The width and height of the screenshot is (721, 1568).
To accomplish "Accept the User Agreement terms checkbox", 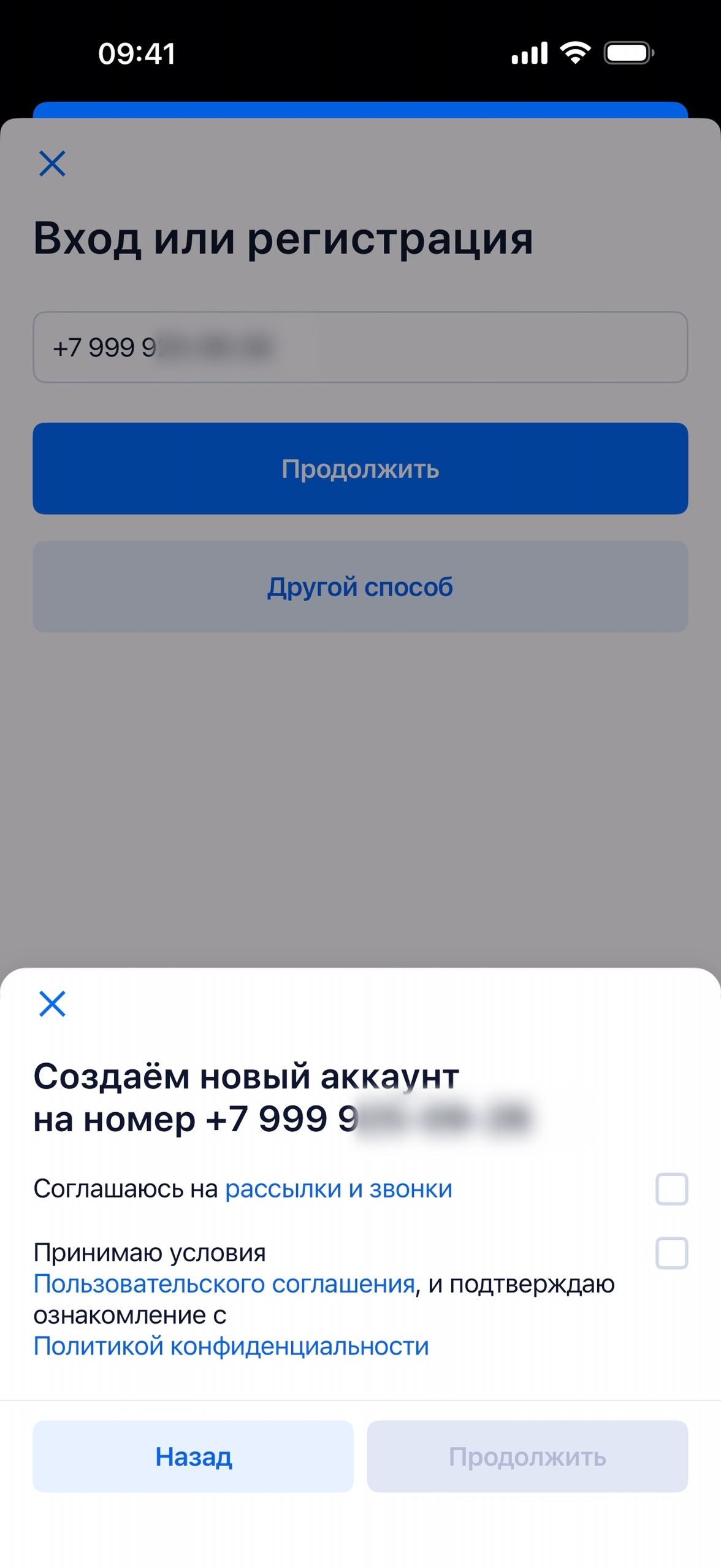I will 671,1253.
